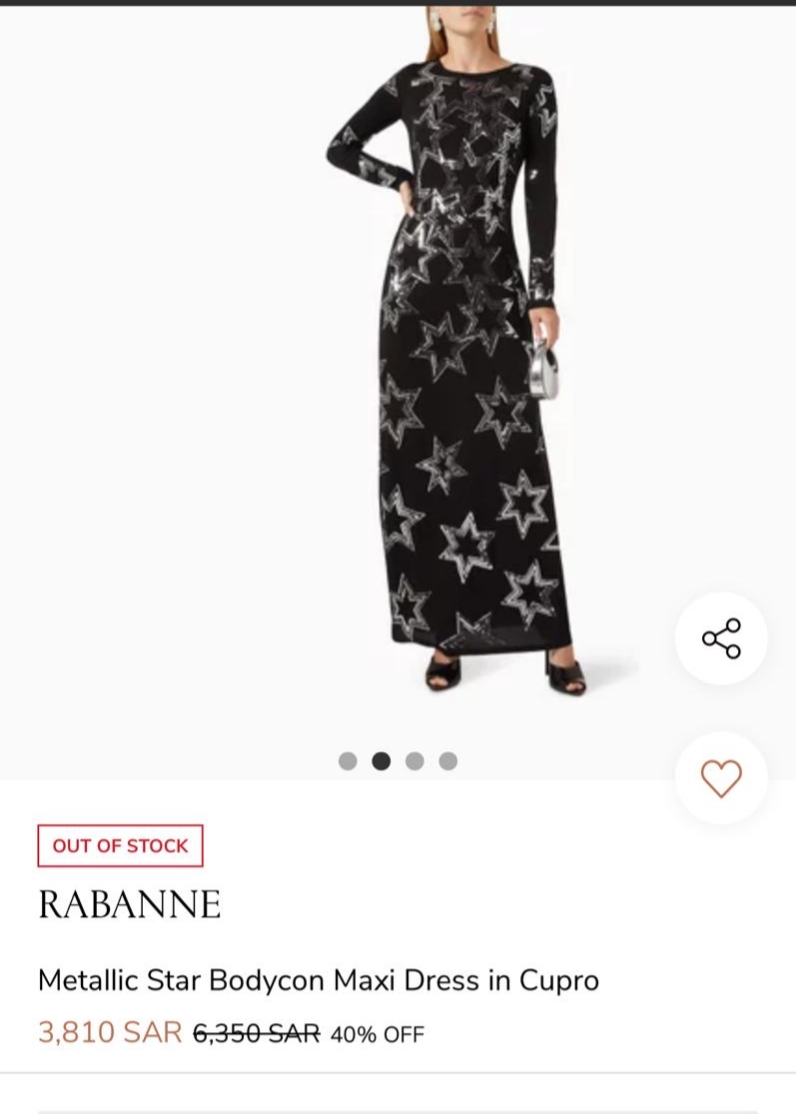Add the dress to wishlist

(721, 778)
